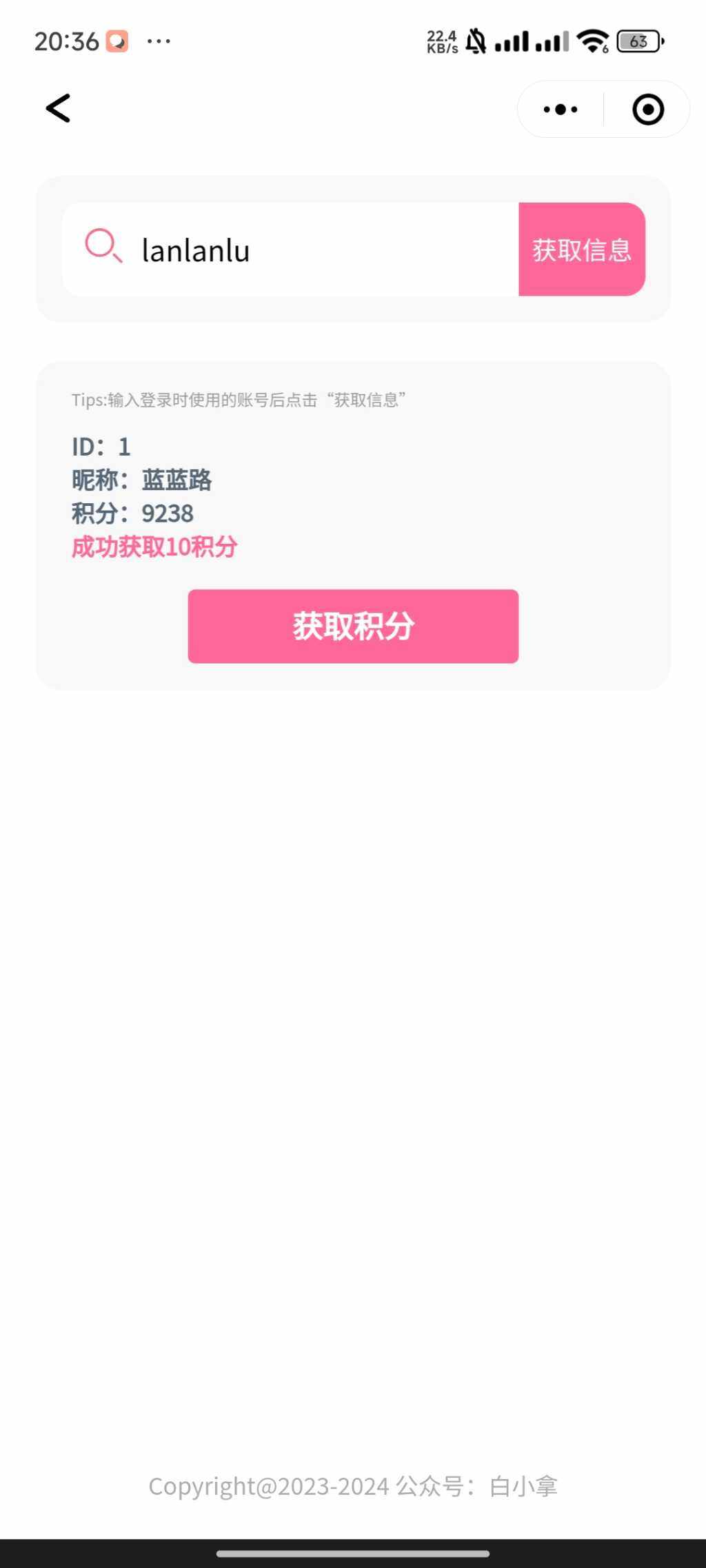Click the capsule circle button to exit

tap(647, 109)
